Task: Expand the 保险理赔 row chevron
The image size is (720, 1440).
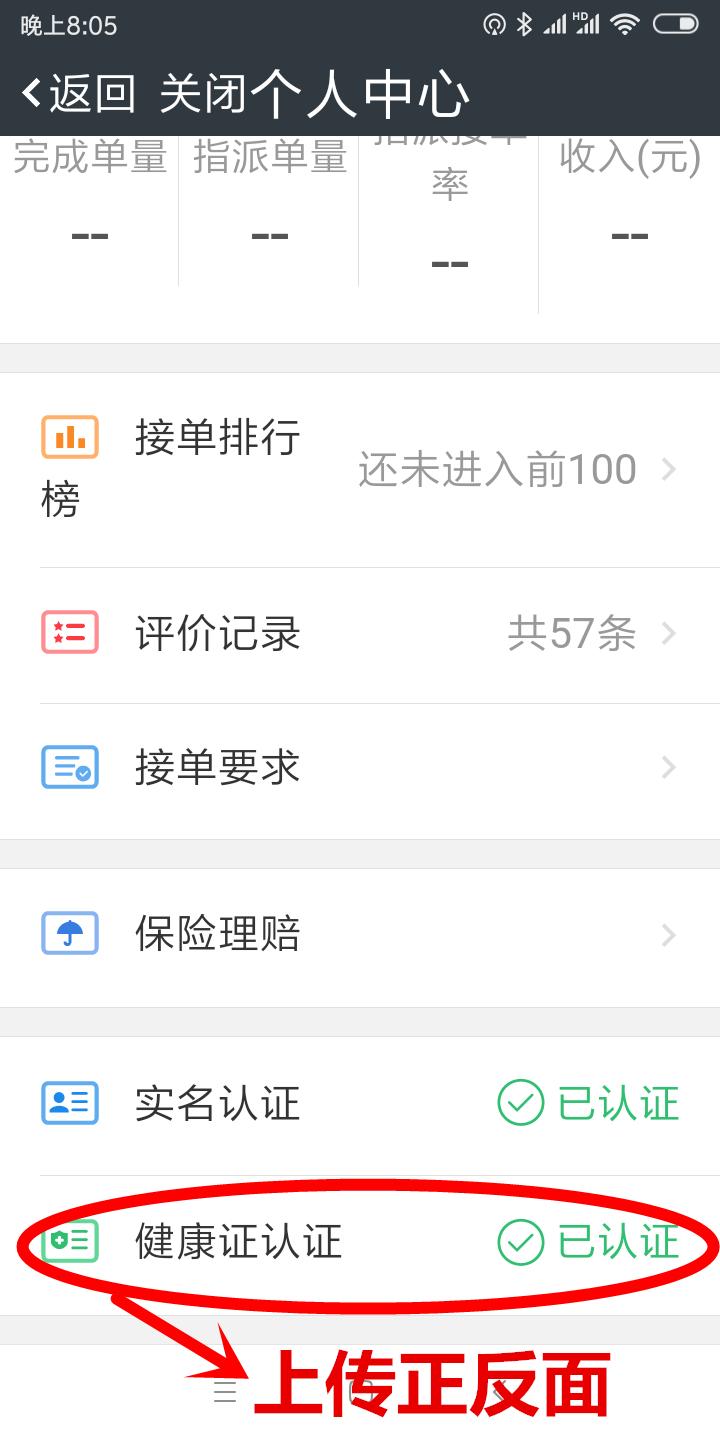Action: 668,933
